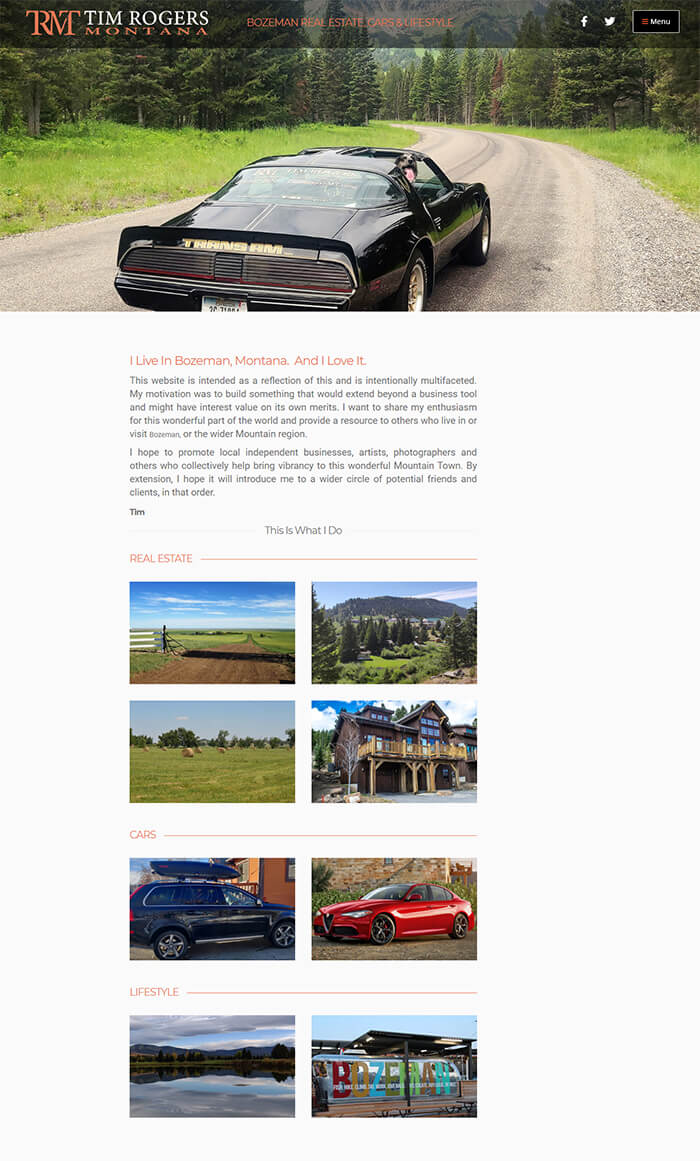This screenshot has width=700, height=1161.
Task: Open the Cars section heading
Action: pos(143,835)
